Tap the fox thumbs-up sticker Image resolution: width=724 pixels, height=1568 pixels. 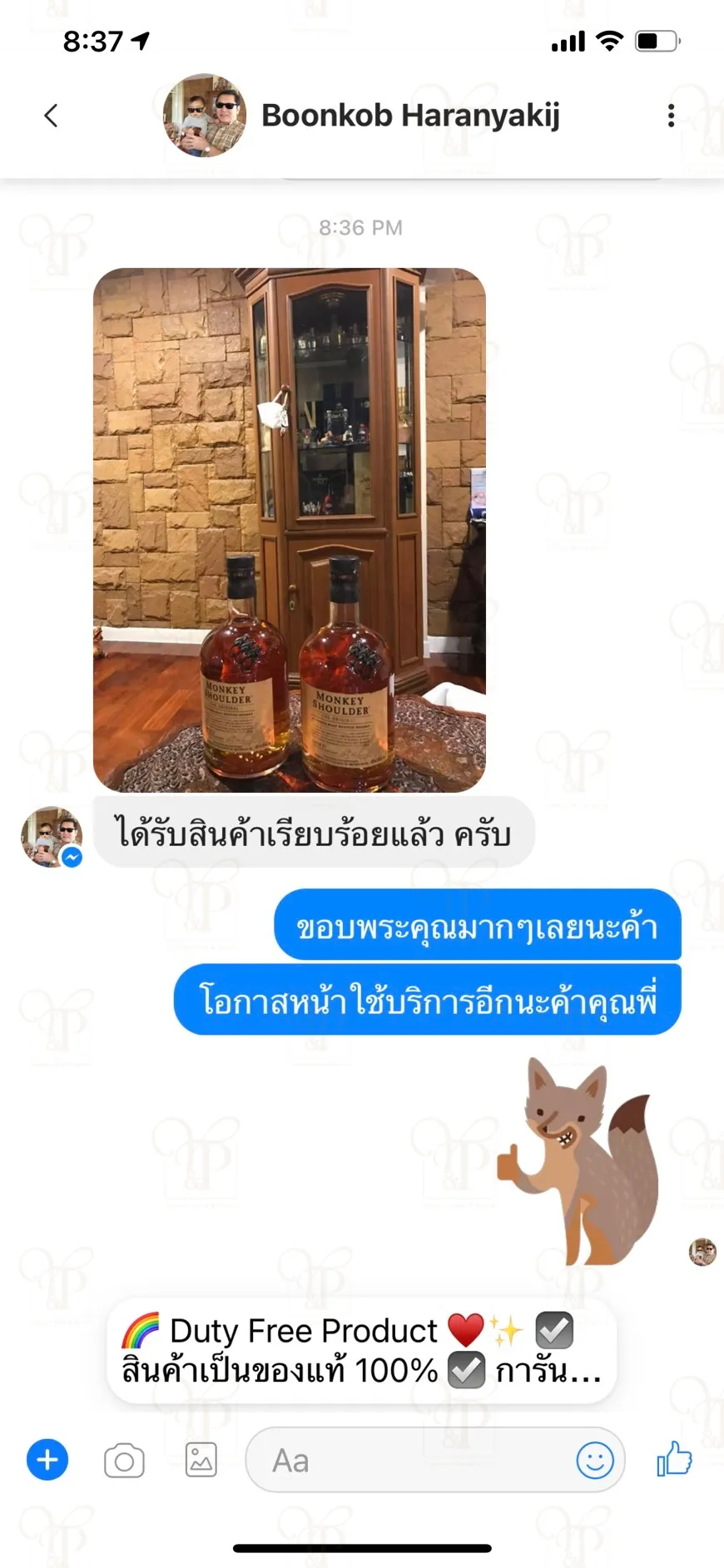(x=579, y=1162)
